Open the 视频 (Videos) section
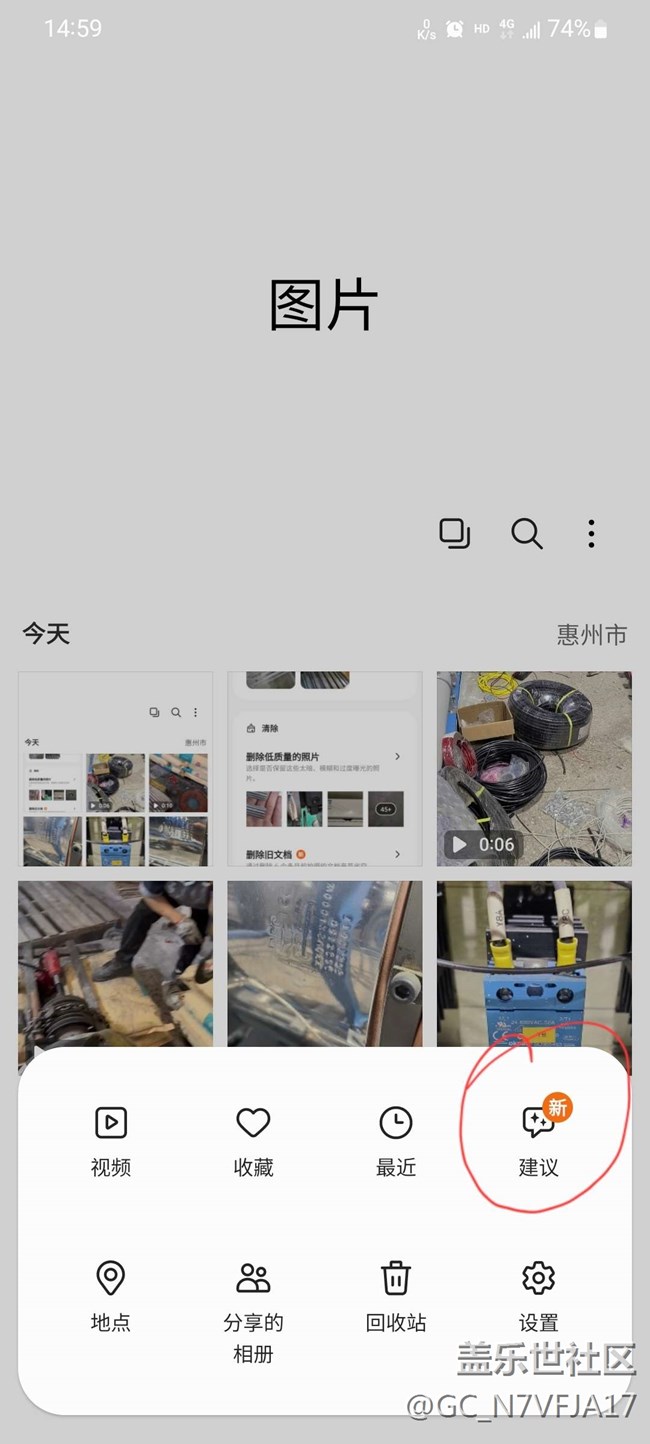 click(111, 1140)
